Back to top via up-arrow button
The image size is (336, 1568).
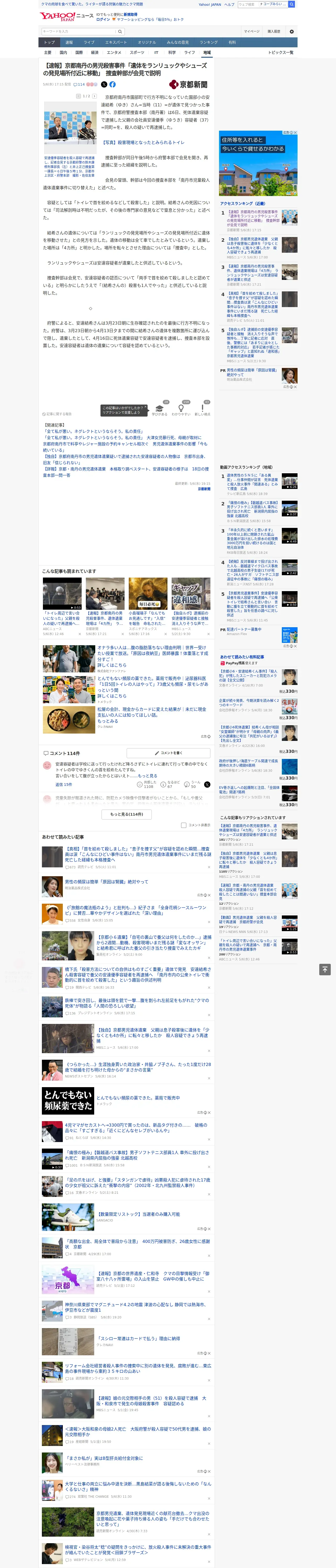[x=325, y=969]
